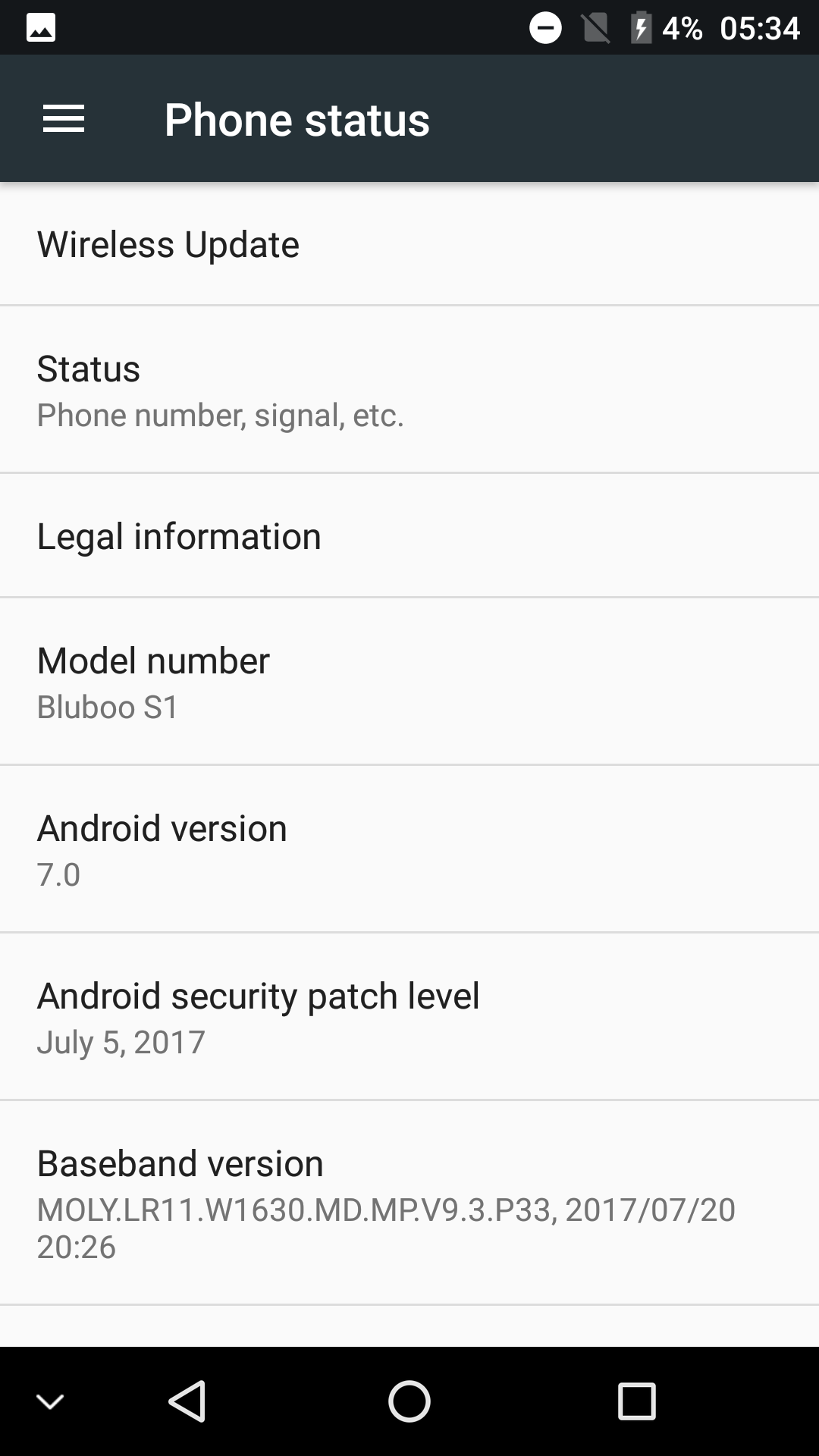This screenshot has width=819, height=1456.
Task: Open the Status row
Action: [409, 390]
